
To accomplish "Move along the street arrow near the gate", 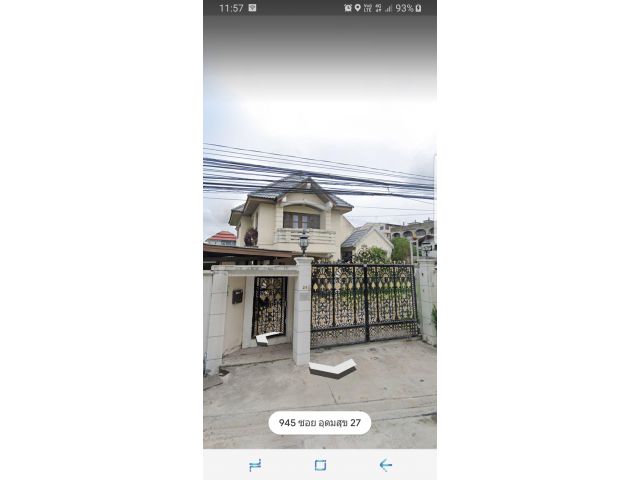I will pos(269,338).
